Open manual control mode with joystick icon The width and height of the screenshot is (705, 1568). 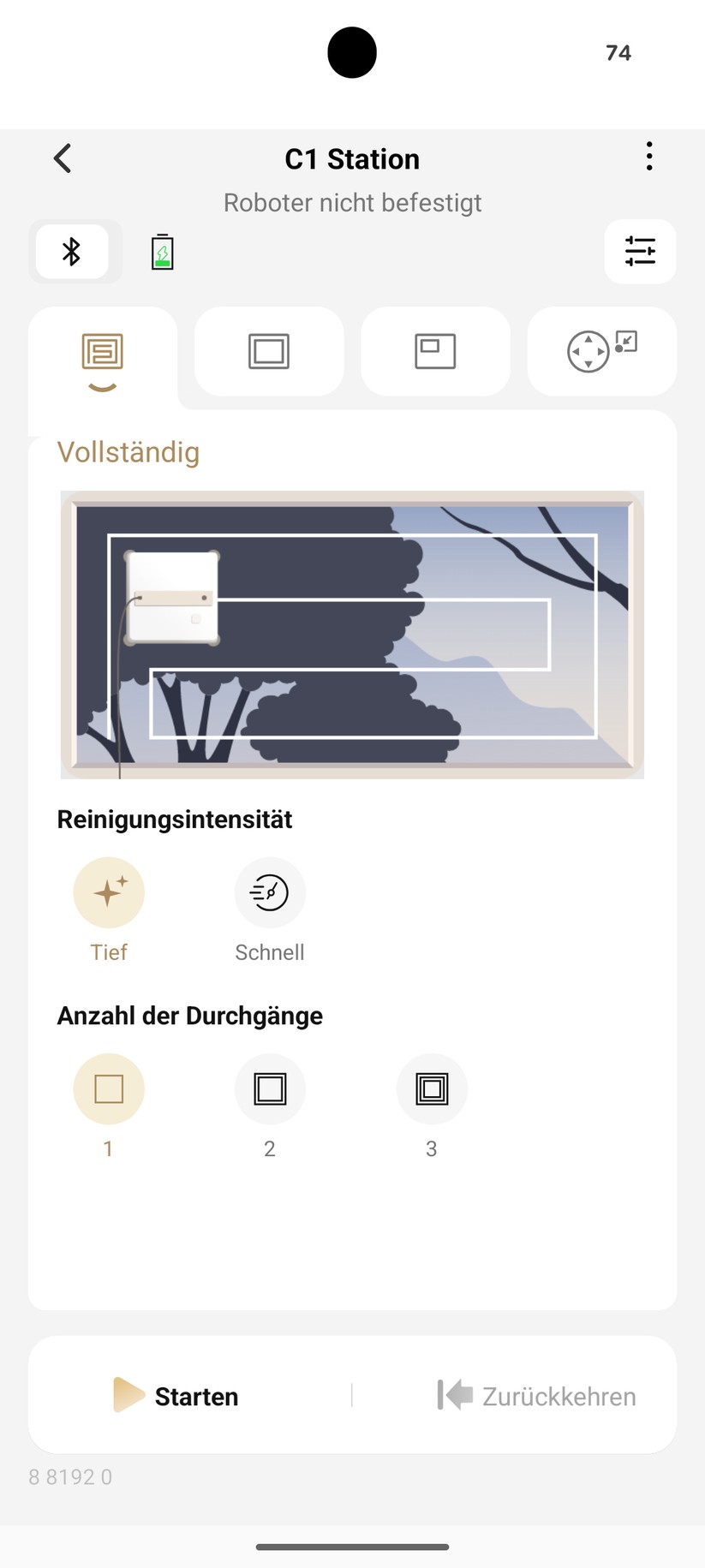[x=600, y=351]
